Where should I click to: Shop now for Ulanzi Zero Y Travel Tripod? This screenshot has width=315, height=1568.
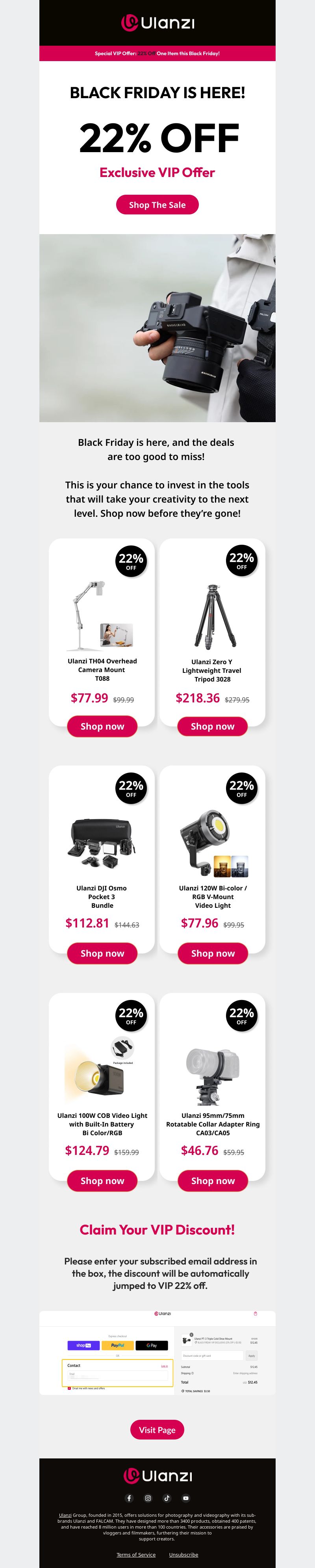pyautogui.click(x=212, y=726)
